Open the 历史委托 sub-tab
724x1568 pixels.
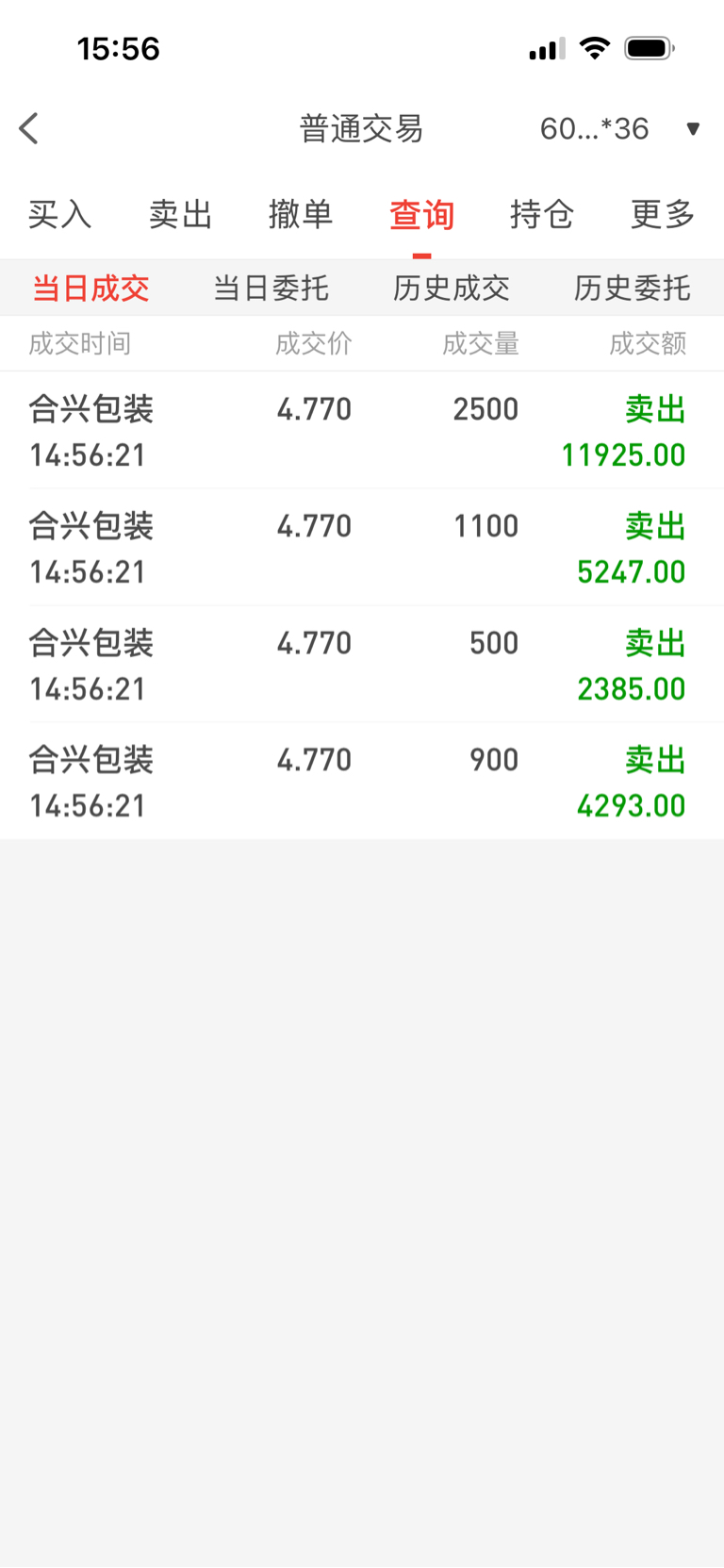633,288
